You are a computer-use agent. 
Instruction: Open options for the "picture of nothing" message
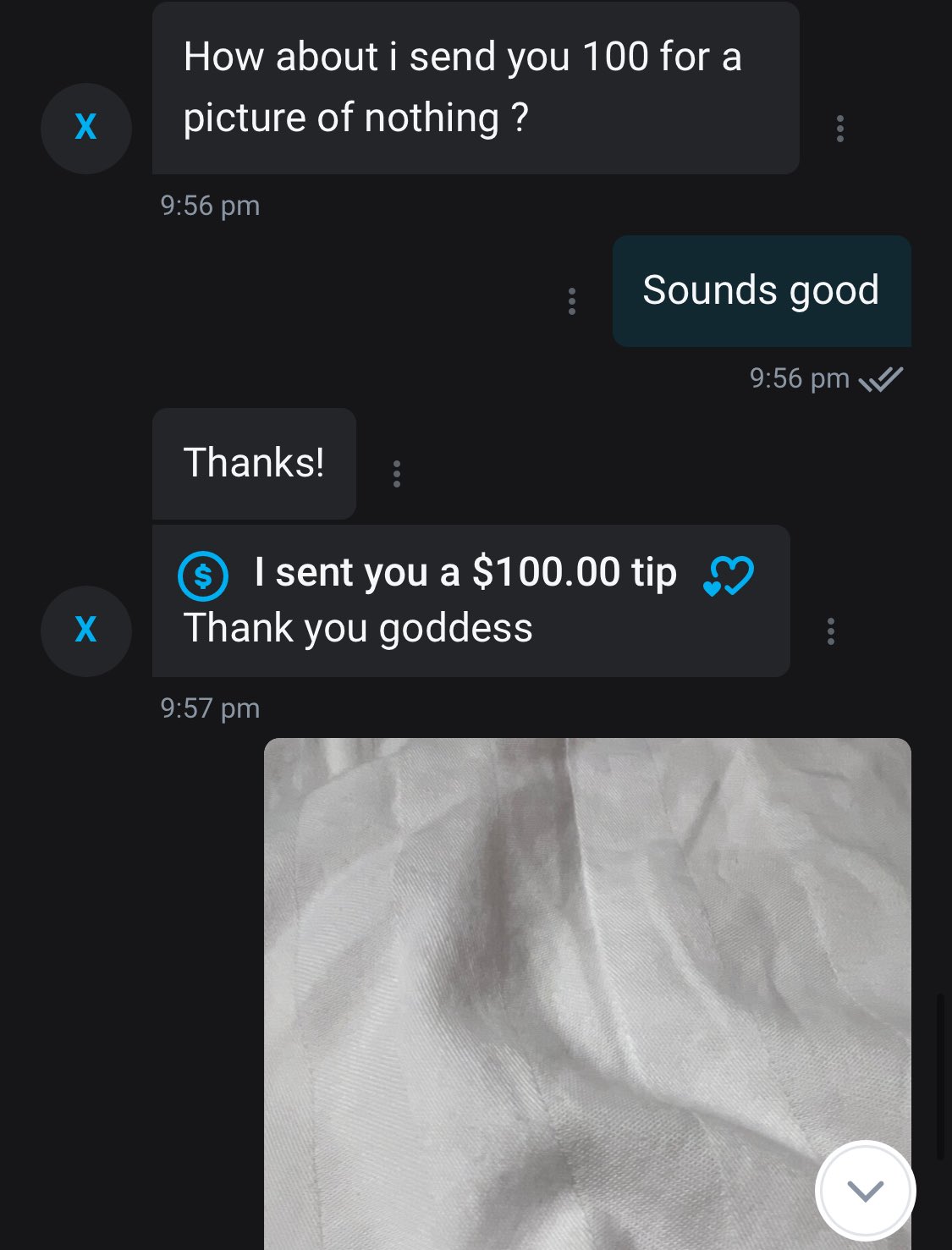[839, 129]
